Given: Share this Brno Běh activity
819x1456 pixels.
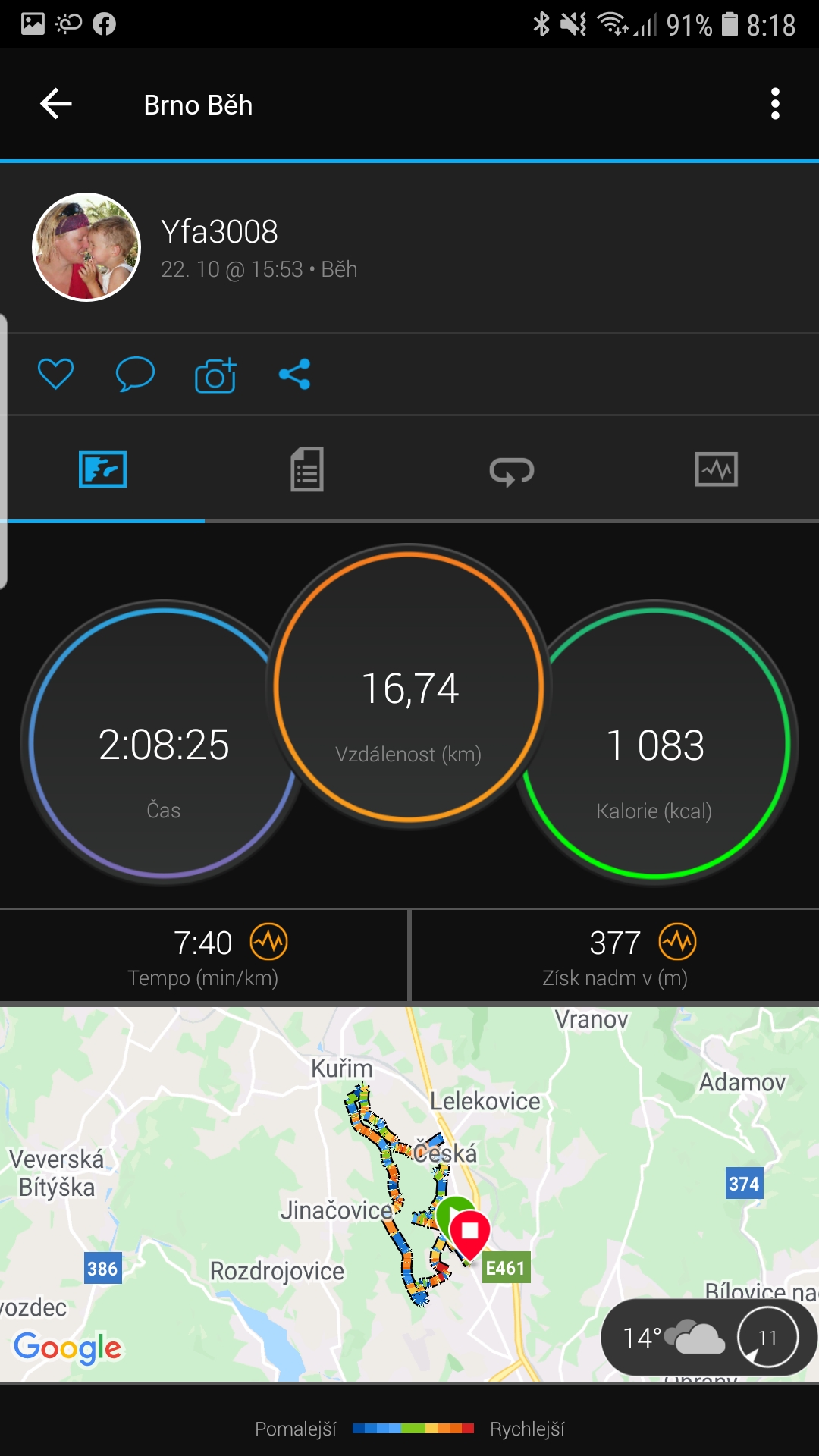Looking at the screenshot, I should tap(294, 374).
